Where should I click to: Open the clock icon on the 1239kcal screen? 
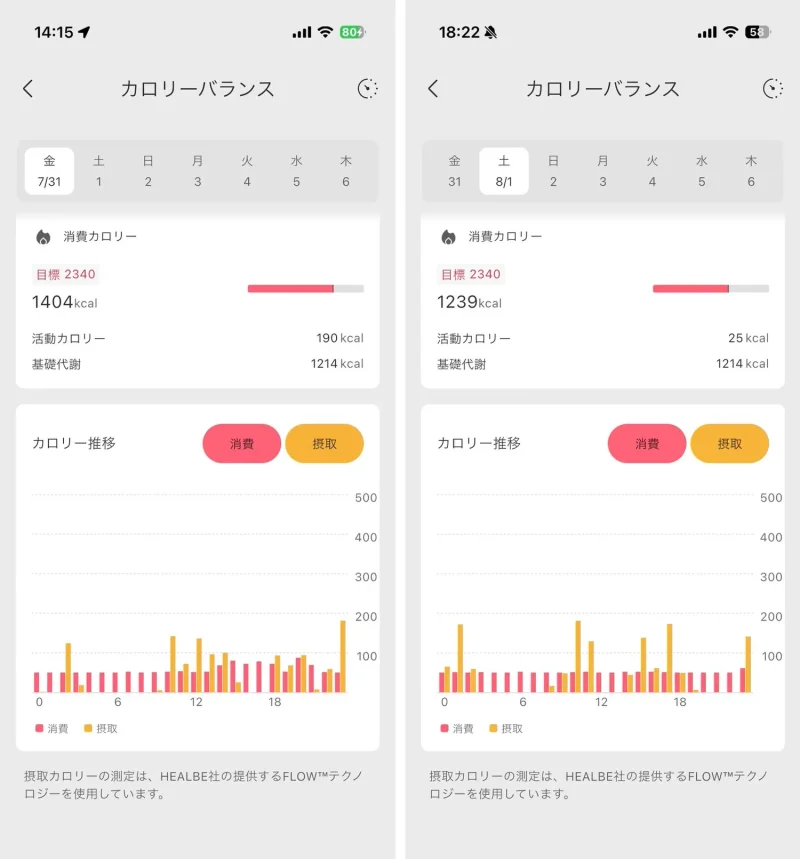tap(773, 88)
